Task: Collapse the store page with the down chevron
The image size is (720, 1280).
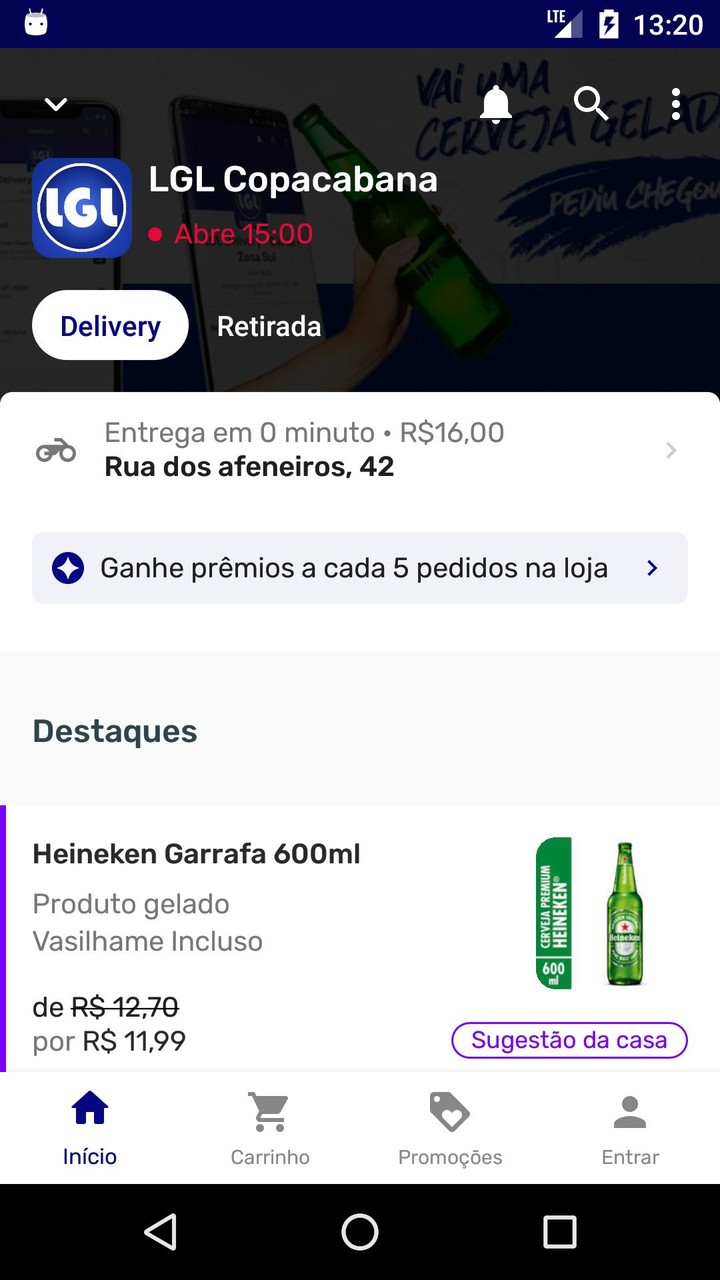Action: point(55,103)
